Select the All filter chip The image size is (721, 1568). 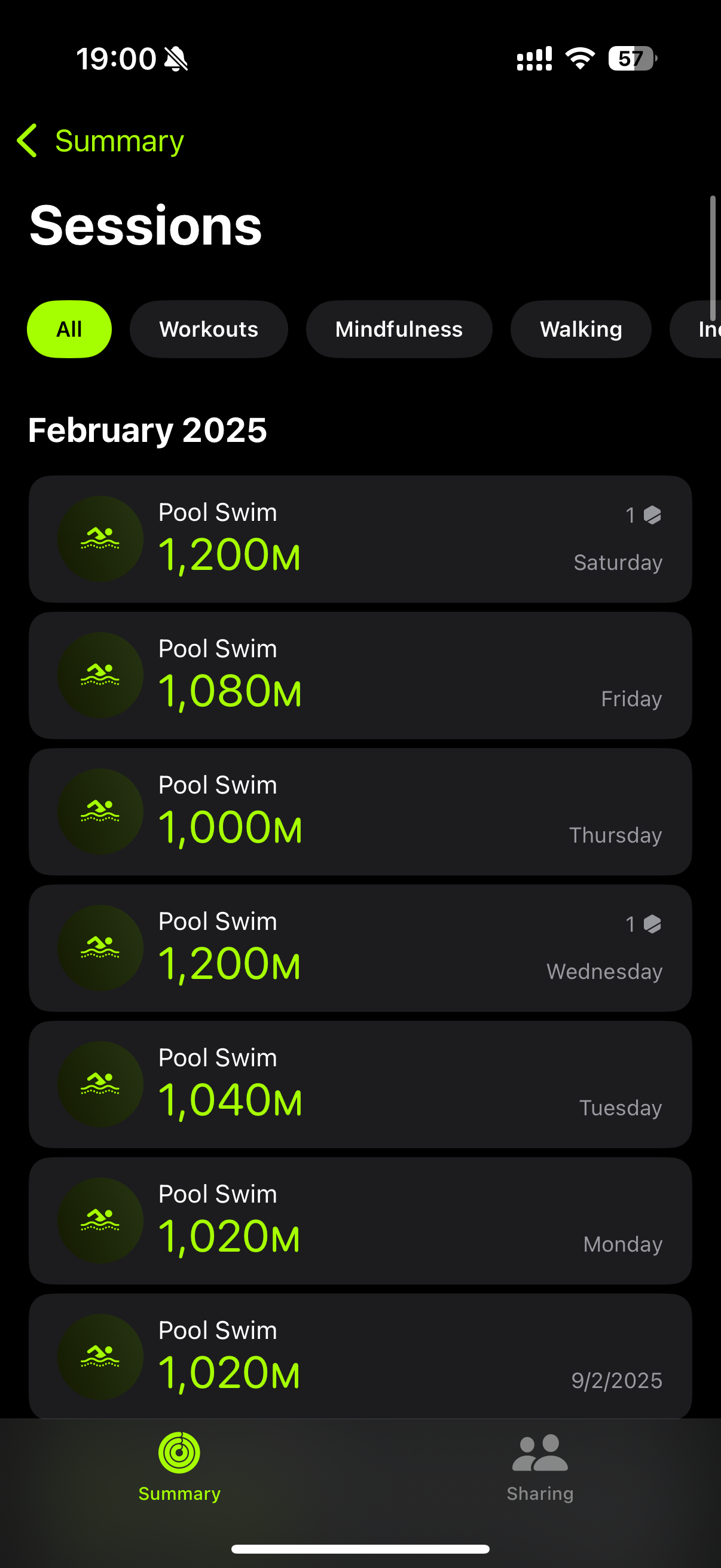click(x=69, y=329)
